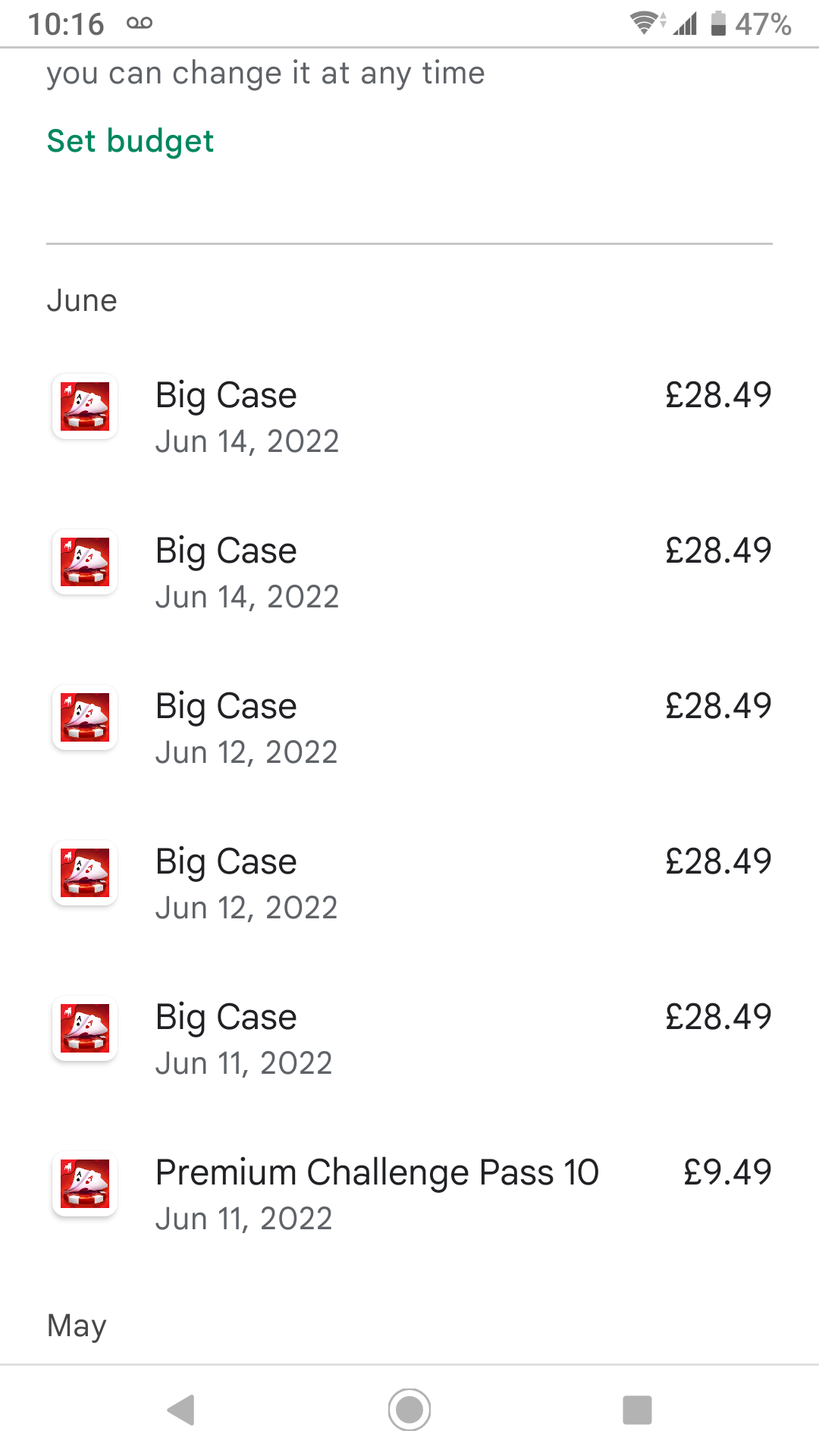Open the Premium Challenge Pass 10 purchase

(409, 1193)
